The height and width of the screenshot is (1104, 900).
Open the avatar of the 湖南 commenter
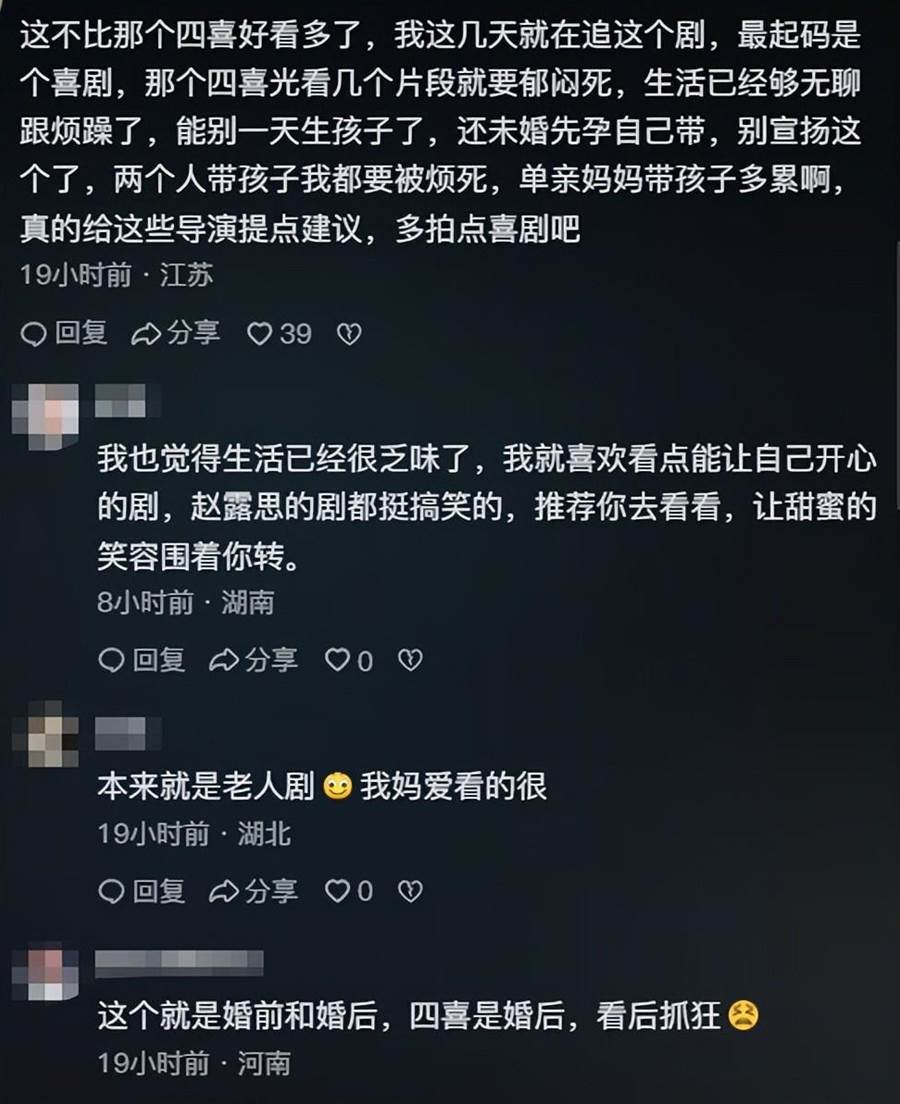tap(46, 412)
